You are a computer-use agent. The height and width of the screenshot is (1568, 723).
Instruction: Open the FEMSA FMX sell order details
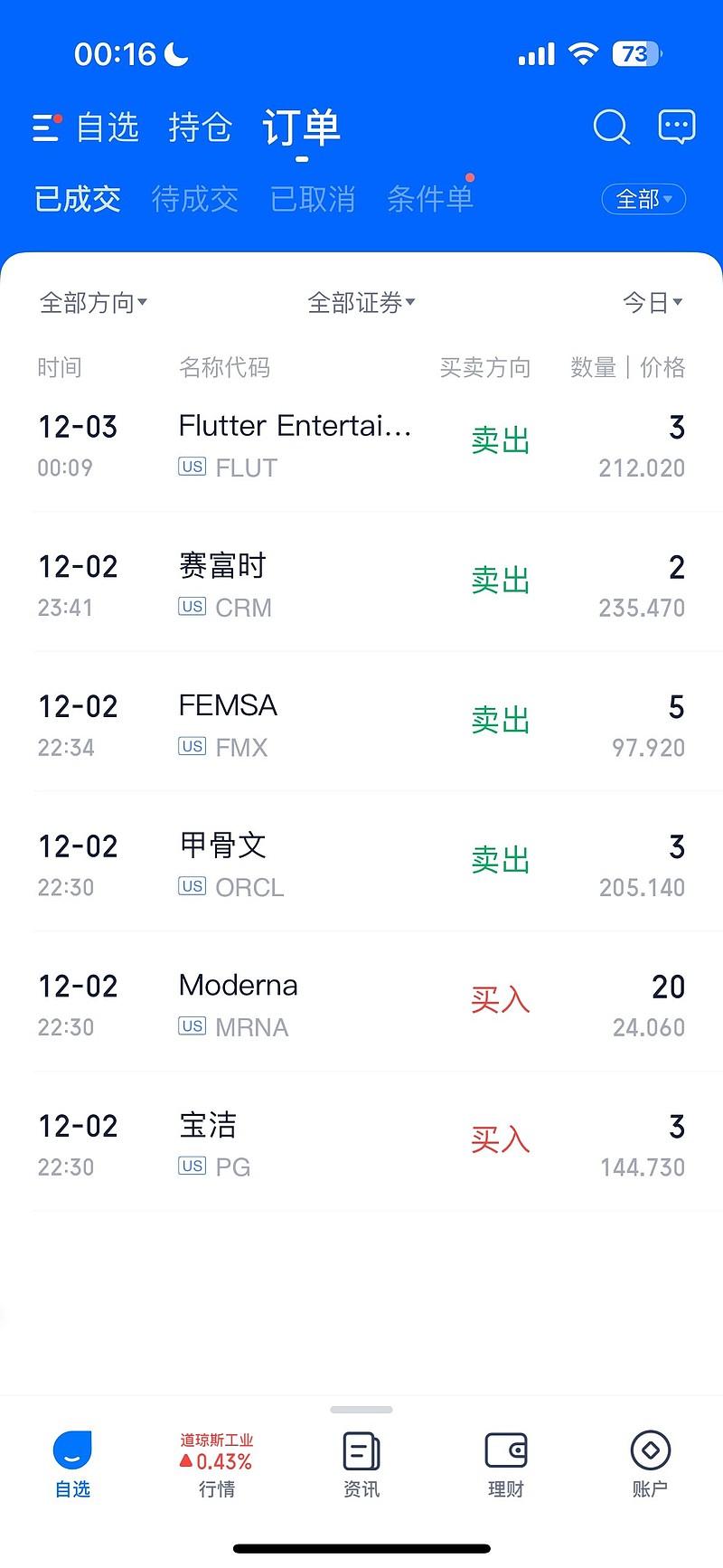pos(361,723)
